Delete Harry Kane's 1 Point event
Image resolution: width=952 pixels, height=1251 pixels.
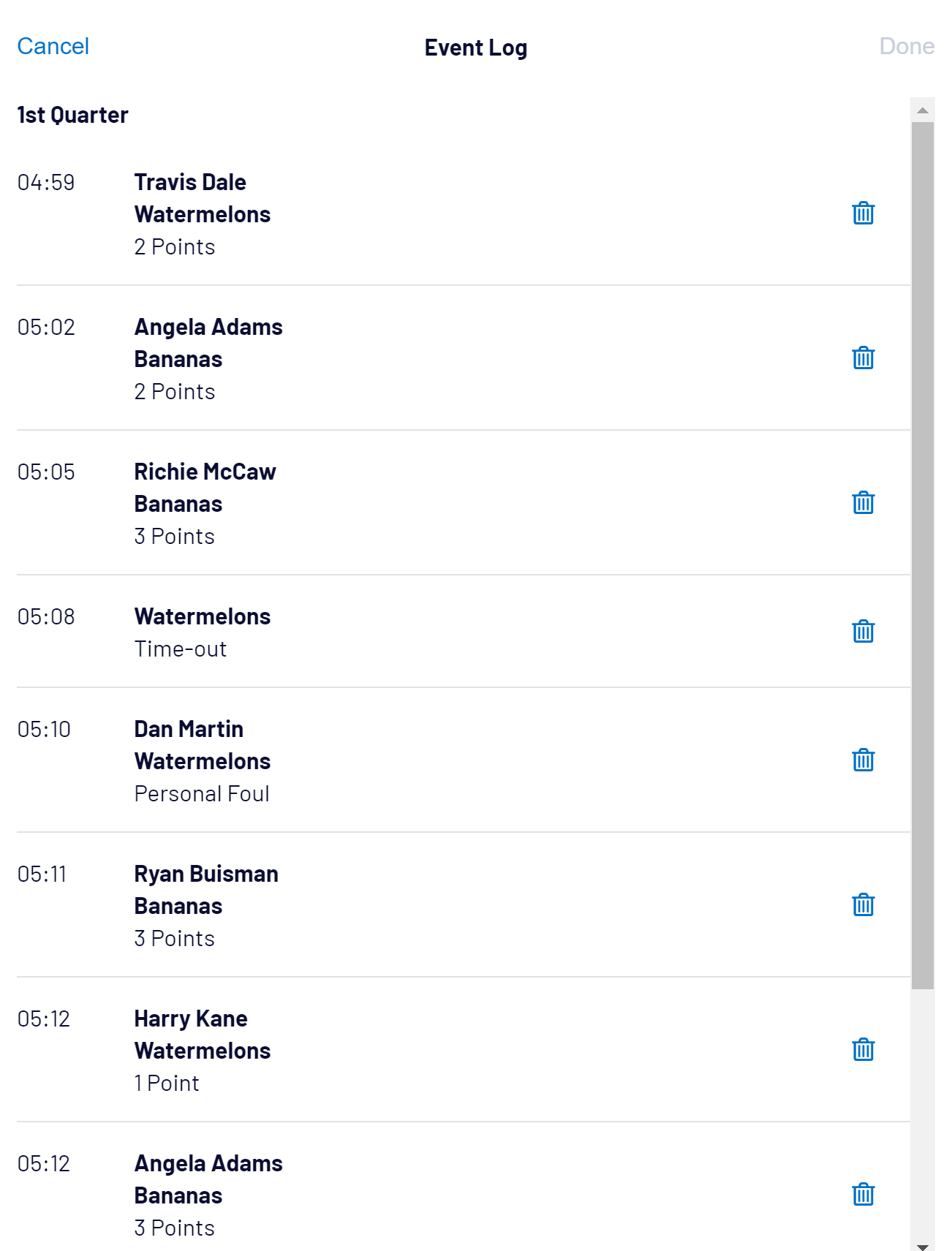click(863, 1050)
